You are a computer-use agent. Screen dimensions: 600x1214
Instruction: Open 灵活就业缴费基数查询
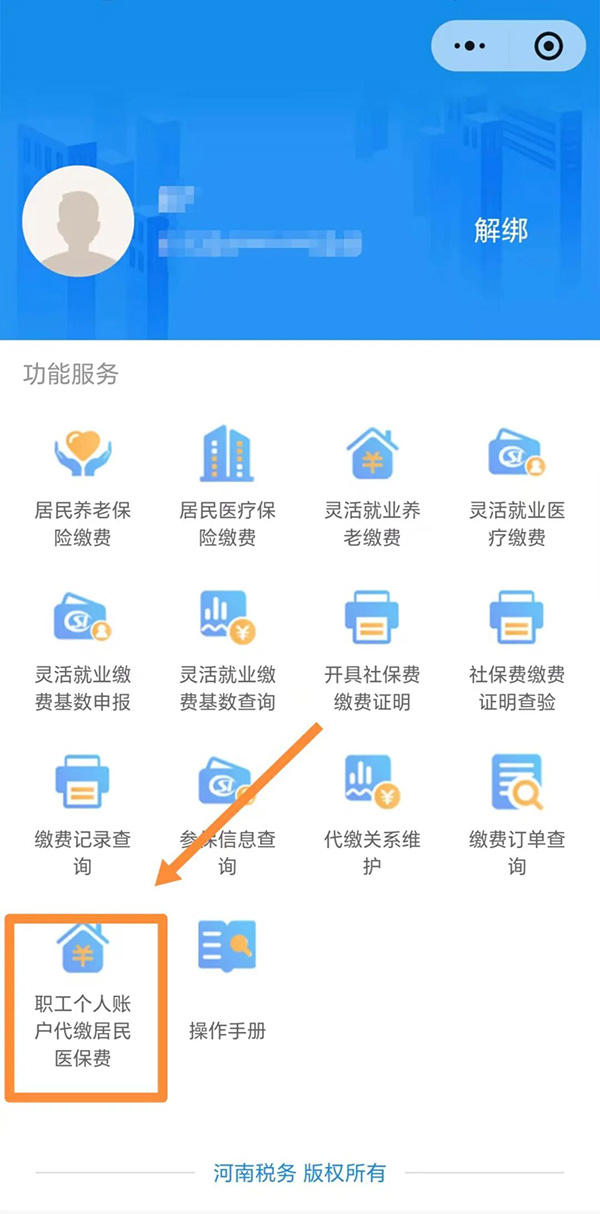coord(227,650)
